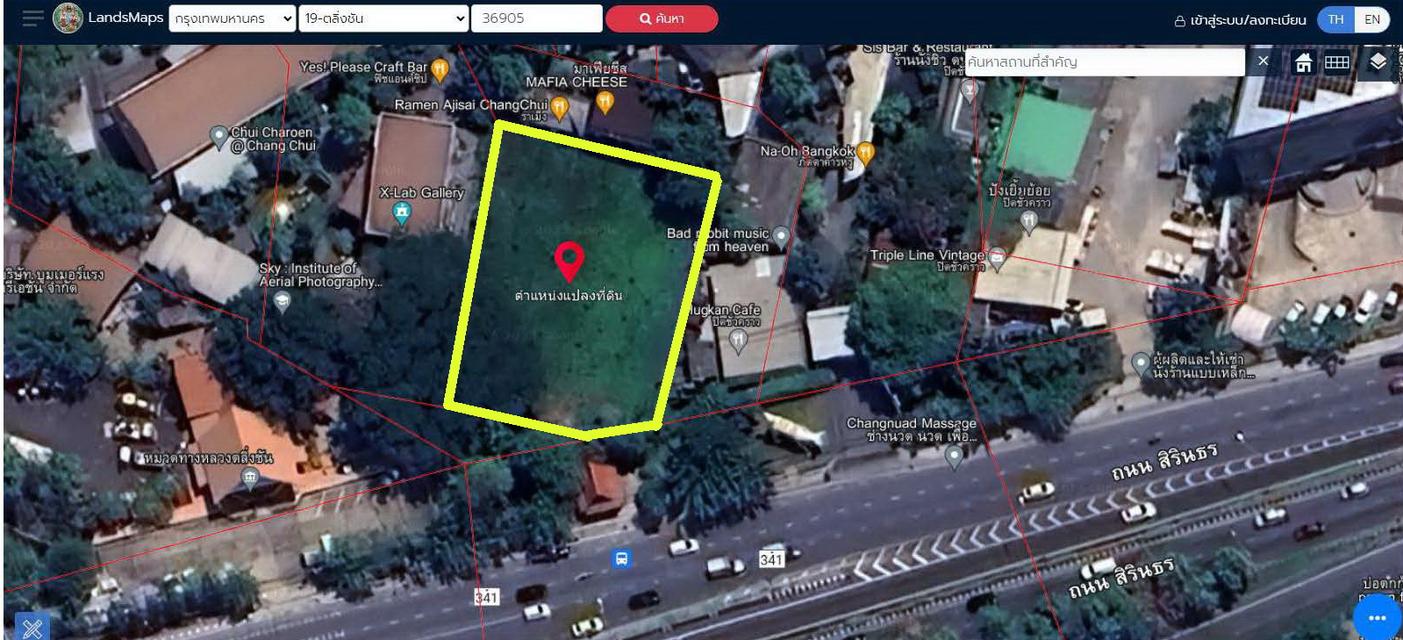This screenshot has height=640, width=1403.
Task: Select the Ramen Ajisai ChangChui place marker
Action: (x=560, y=105)
